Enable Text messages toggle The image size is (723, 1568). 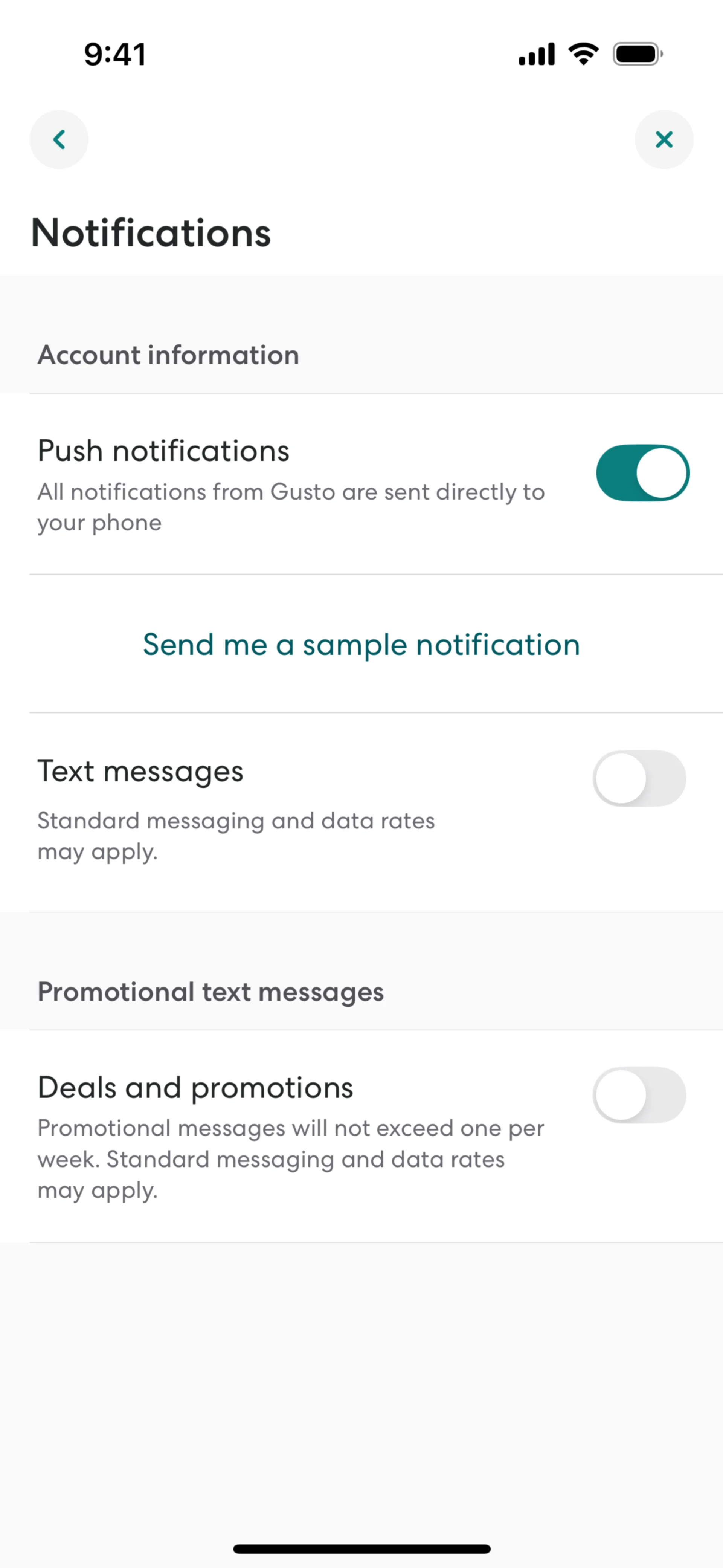639,778
